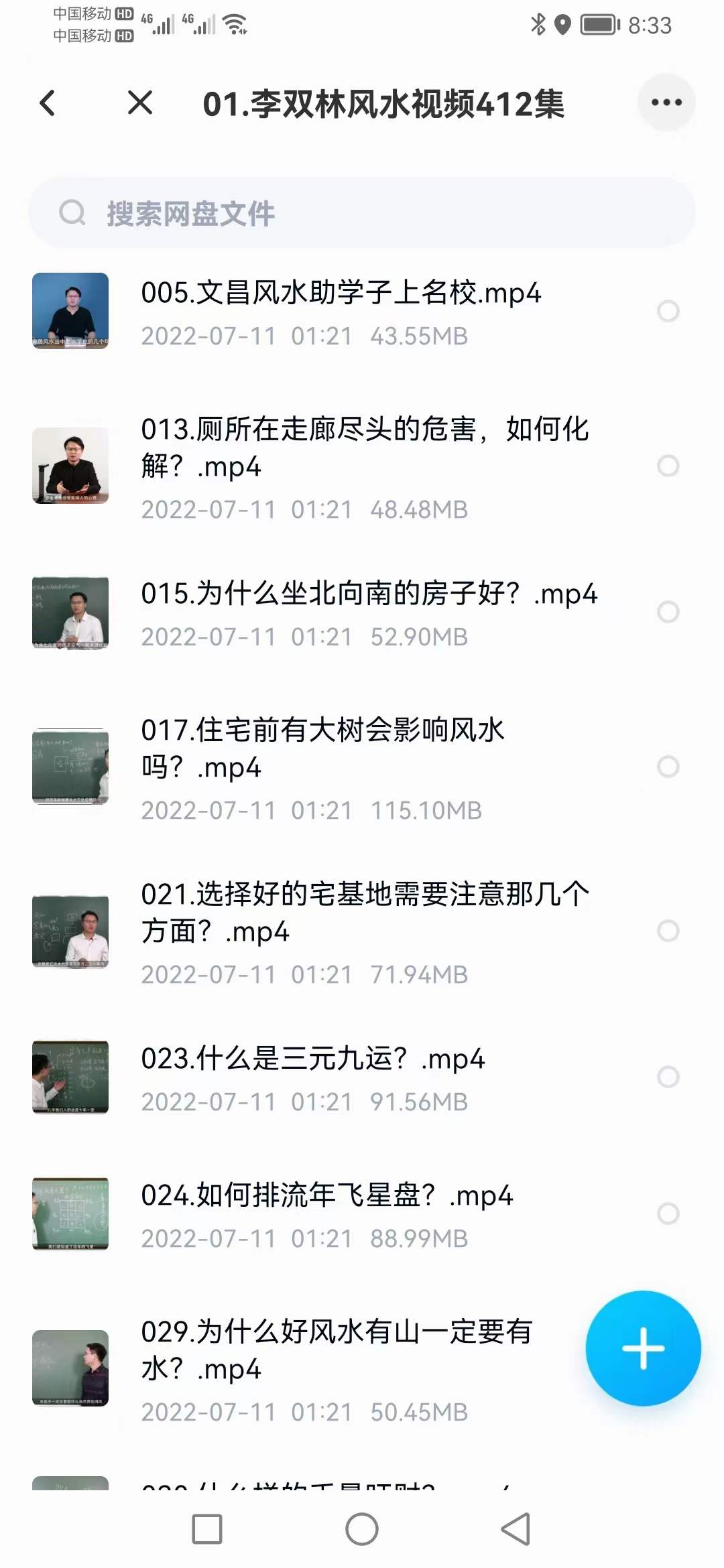Viewport: 724px width, 1568px height.
Task: Close the file list view with the X
Action: [x=139, y=104]
